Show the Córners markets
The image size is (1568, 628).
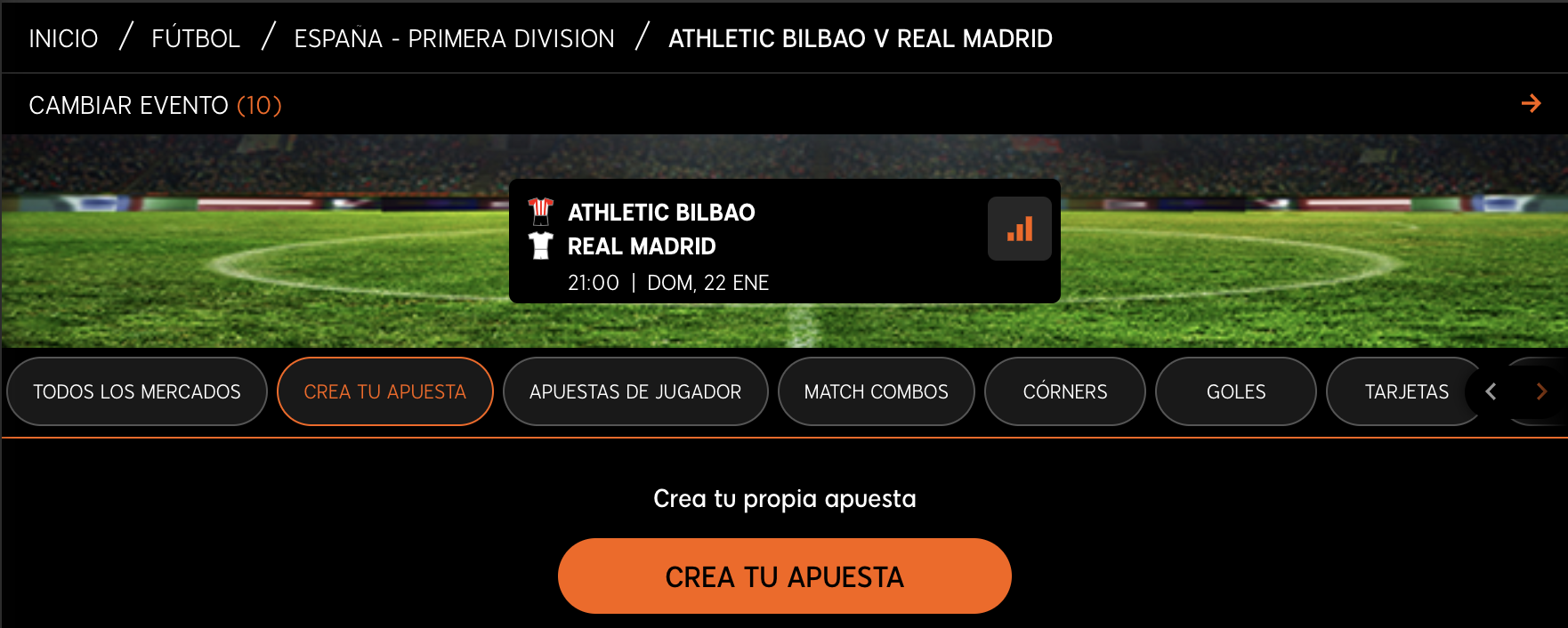pyautogui.click(x=1064, y=391)
